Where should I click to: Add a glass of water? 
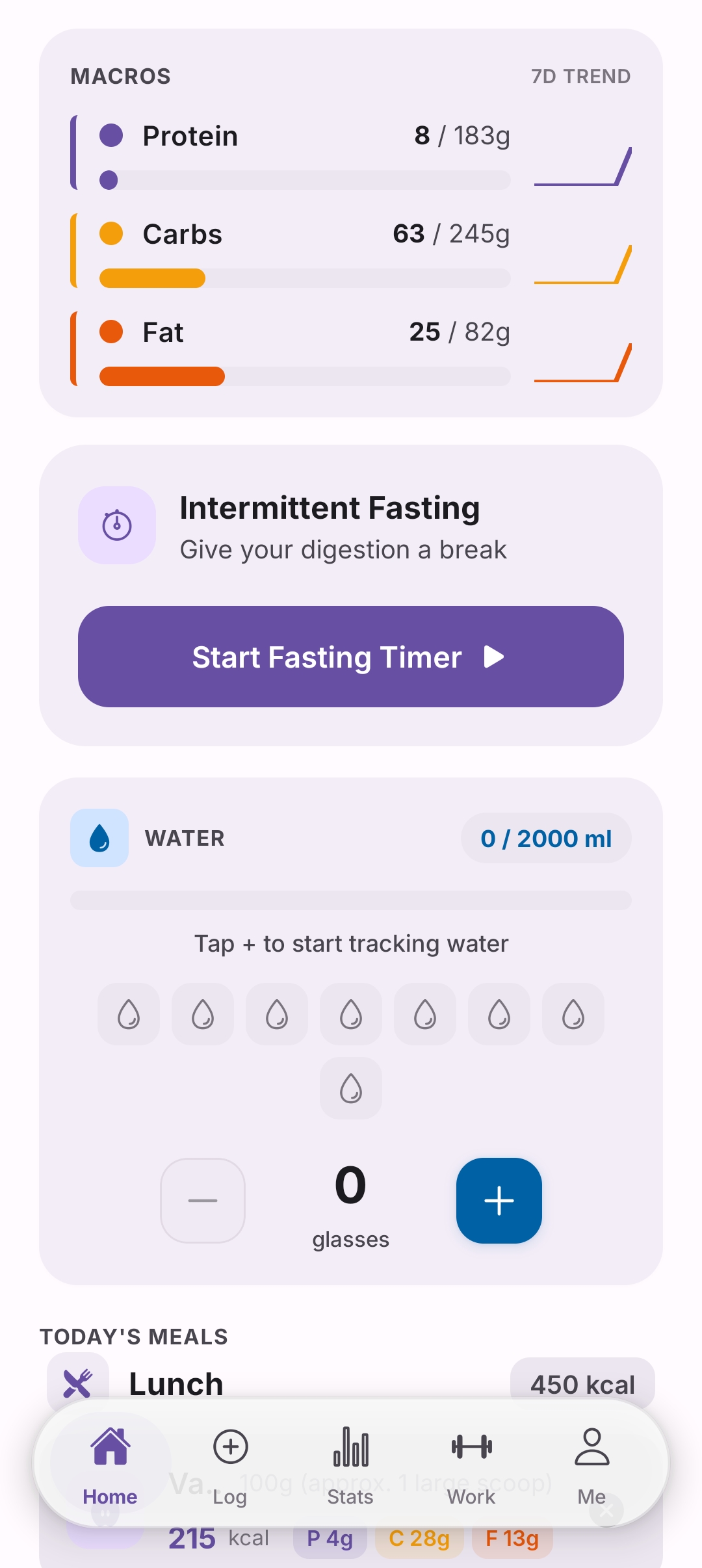(x=499, y=1200)
